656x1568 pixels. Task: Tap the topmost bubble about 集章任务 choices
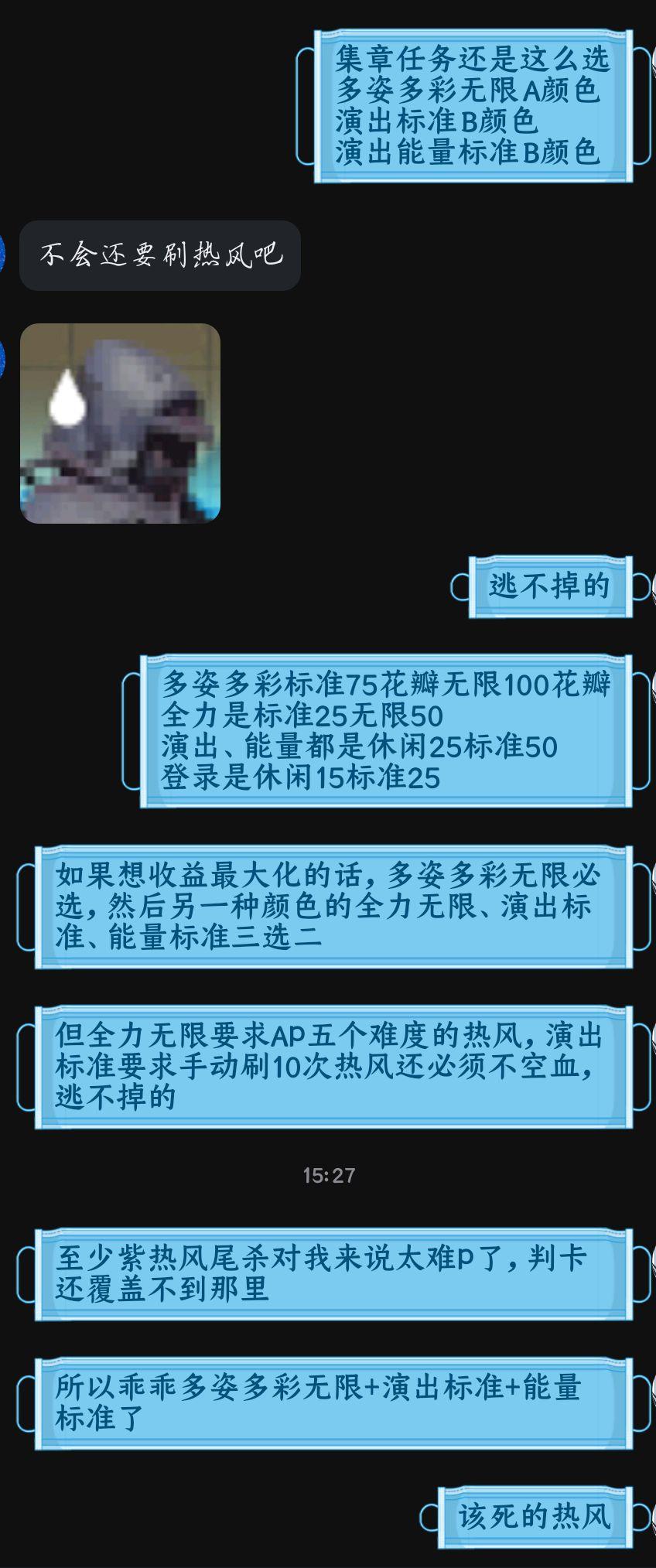pos(472,107)
